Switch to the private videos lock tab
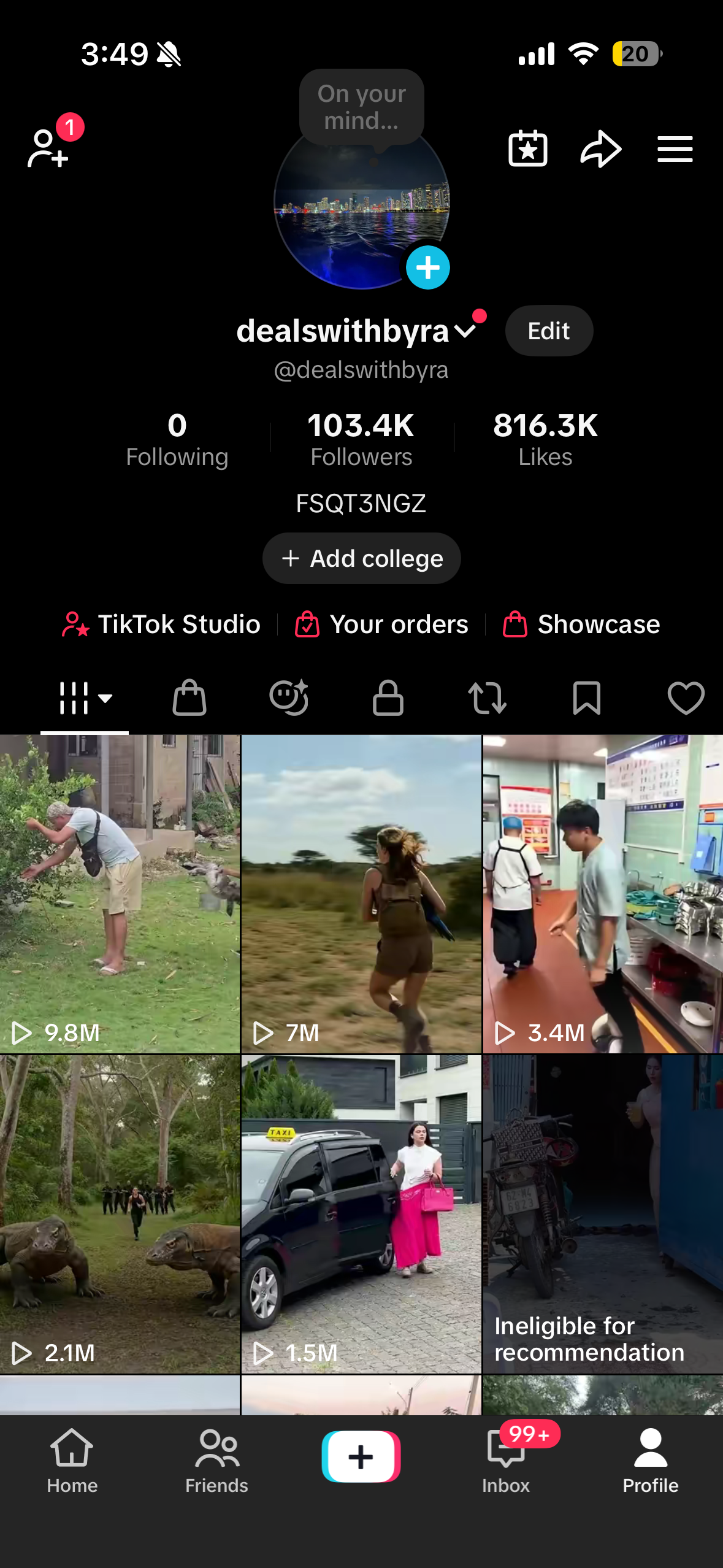The image size is (723, 1568). click(x=388, y=698)
